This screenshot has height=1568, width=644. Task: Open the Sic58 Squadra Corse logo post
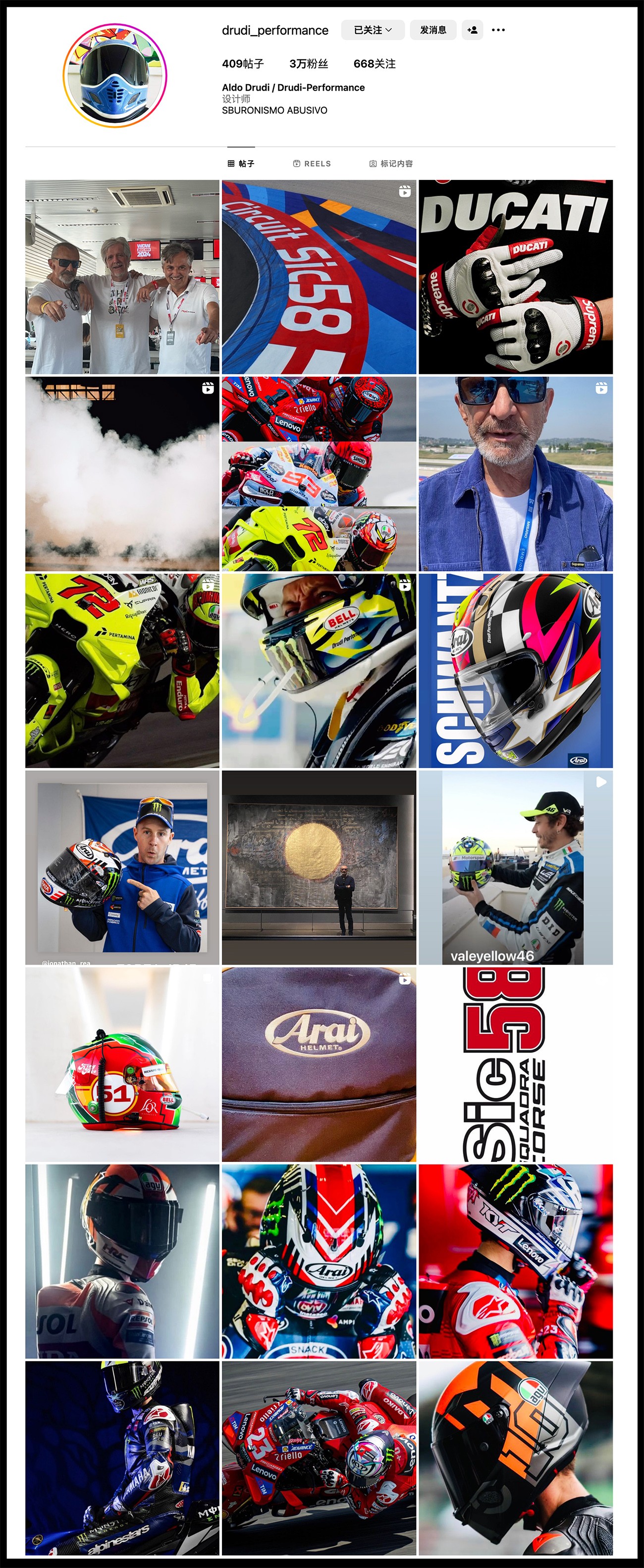coord(515,1064)
